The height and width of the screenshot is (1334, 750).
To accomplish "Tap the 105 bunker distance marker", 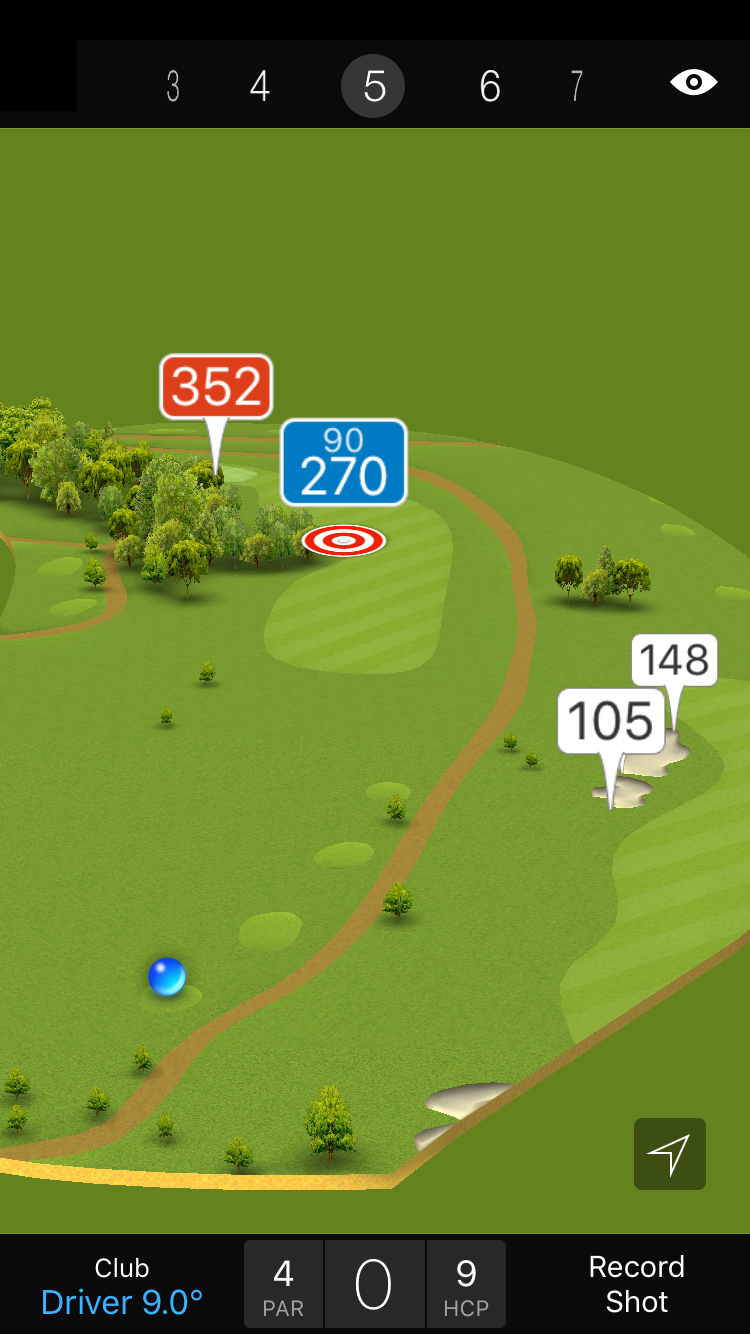I will 610,721.
